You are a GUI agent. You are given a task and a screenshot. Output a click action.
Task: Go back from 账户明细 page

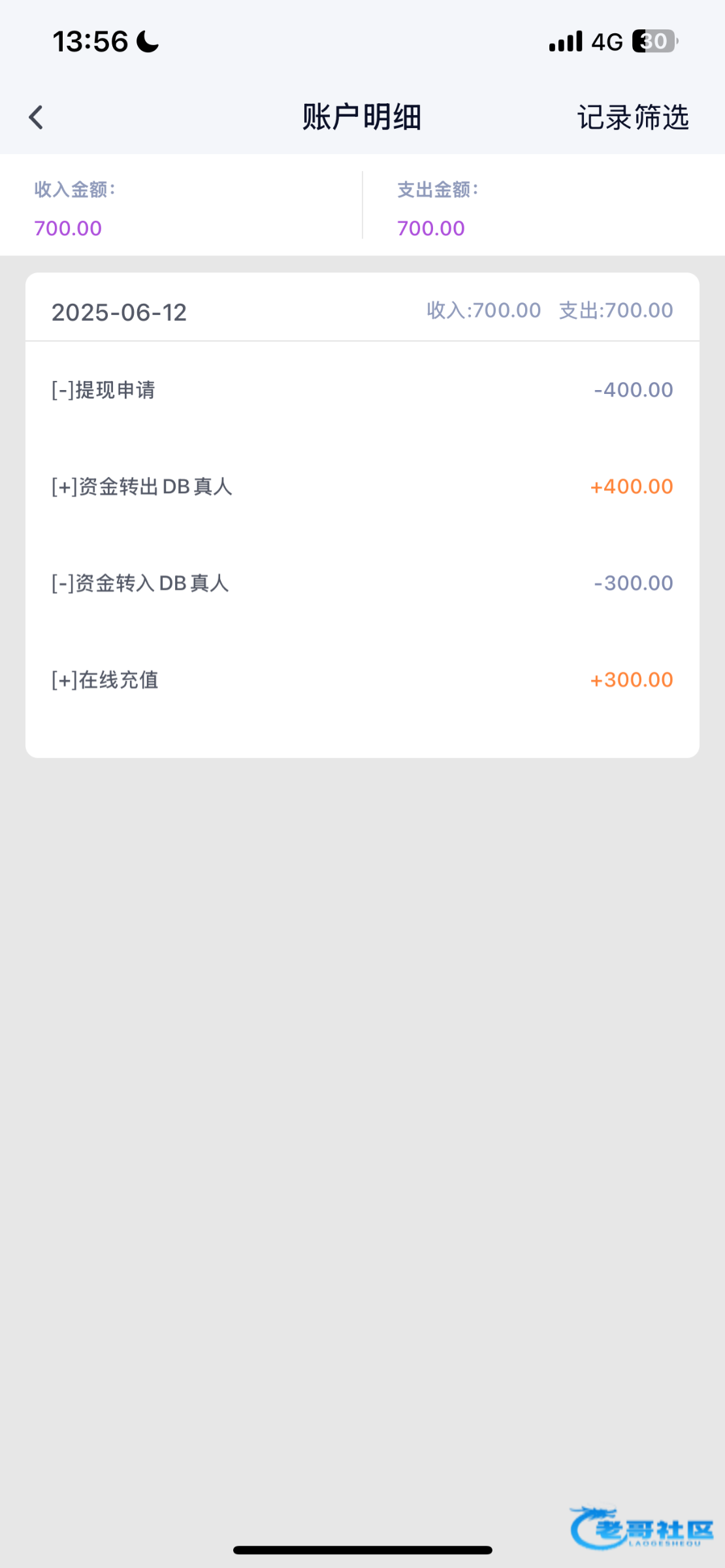pyautogui.click(x=36, y=118)
